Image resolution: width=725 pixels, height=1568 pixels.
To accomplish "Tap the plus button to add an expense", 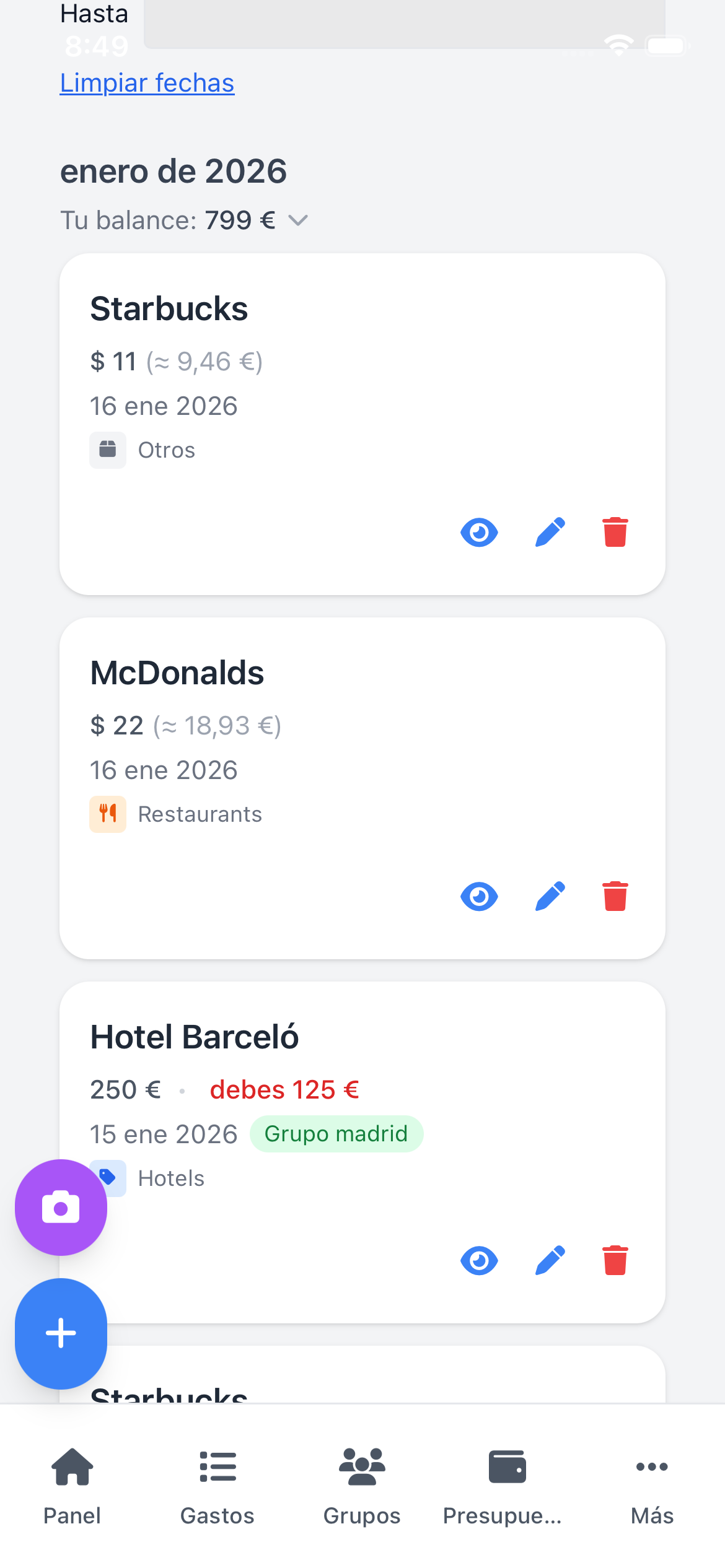I will tap(60, 1333).
